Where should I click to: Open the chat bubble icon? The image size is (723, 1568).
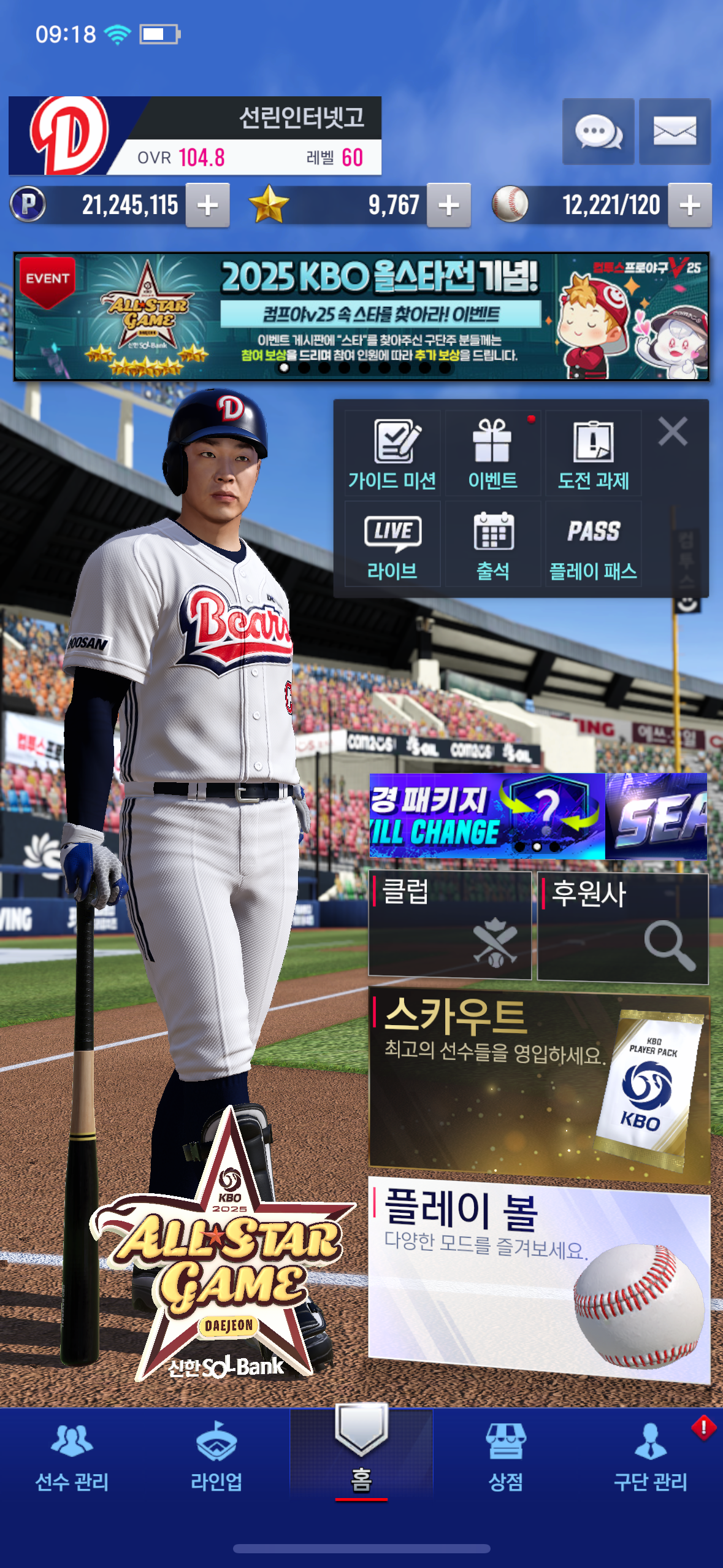[x=598, y=131]
